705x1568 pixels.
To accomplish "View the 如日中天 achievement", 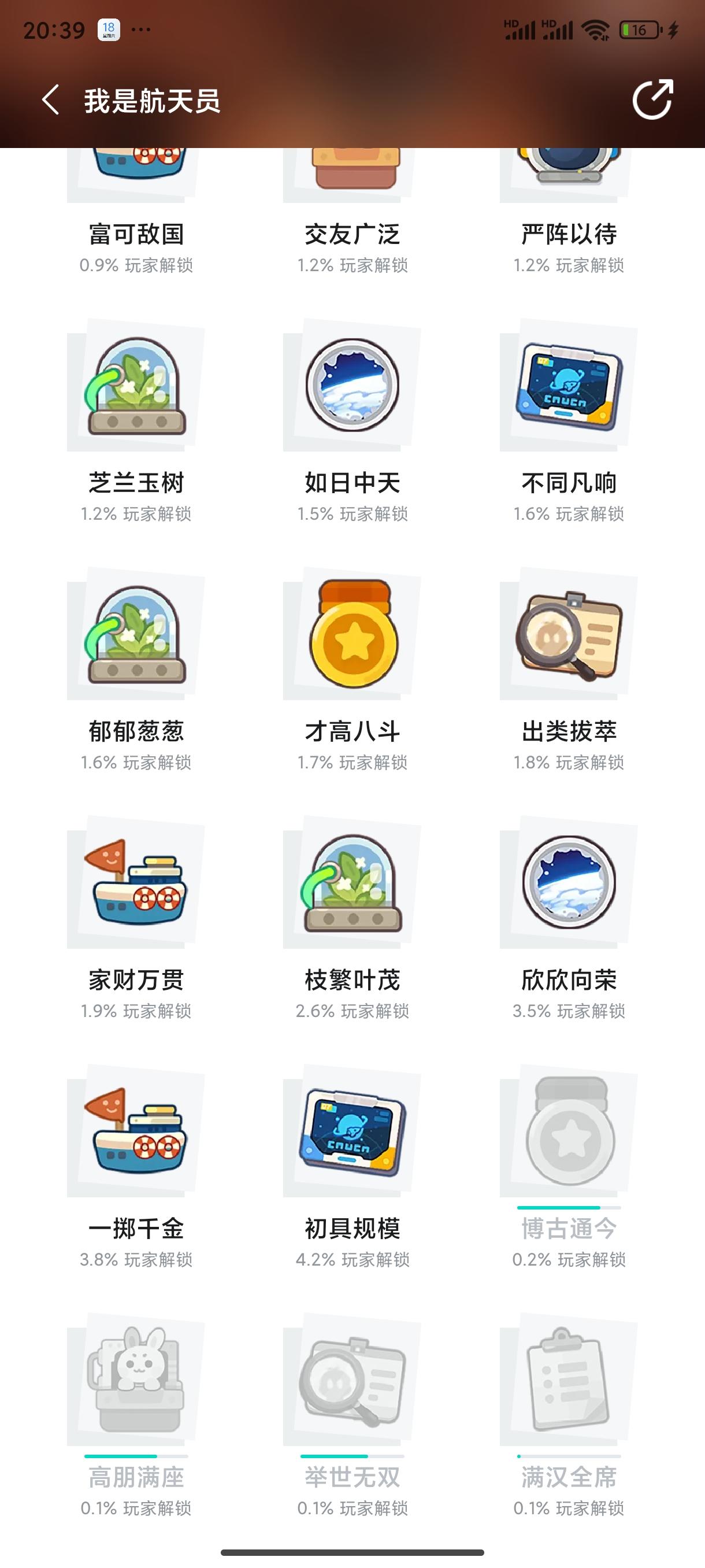I will click(352, 387).
